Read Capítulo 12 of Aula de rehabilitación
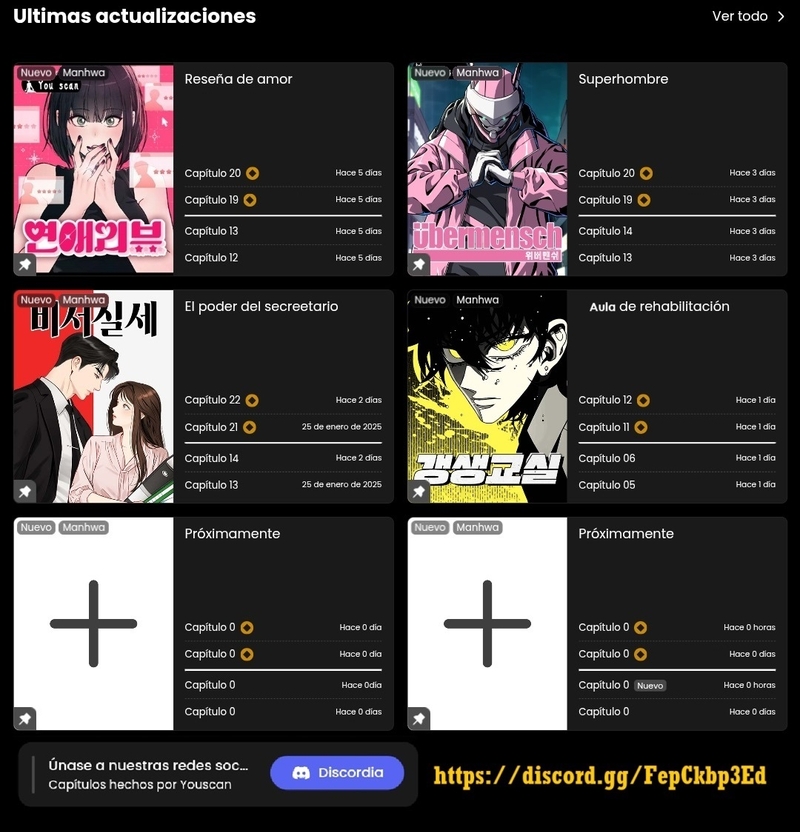Image resolution: width=800 pixels, height=832 pixels. pos(605,400)
